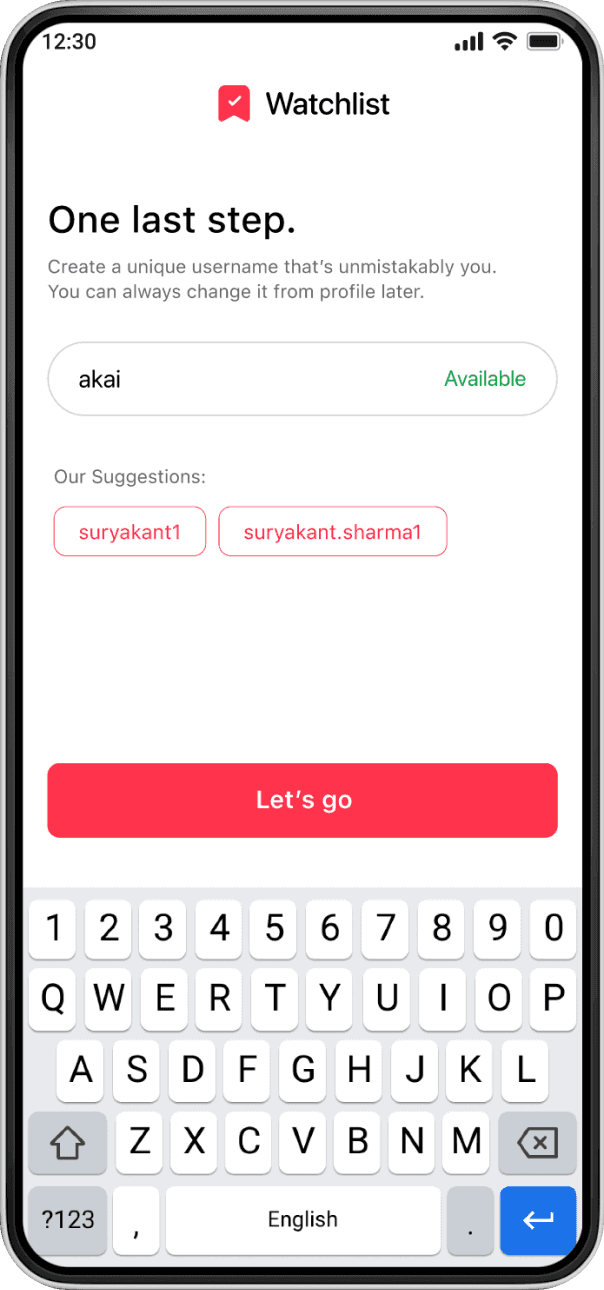Switch keyboard to ?123 symbols
This screenshot has width=604, height=1290.
(x=68, y=1220)
